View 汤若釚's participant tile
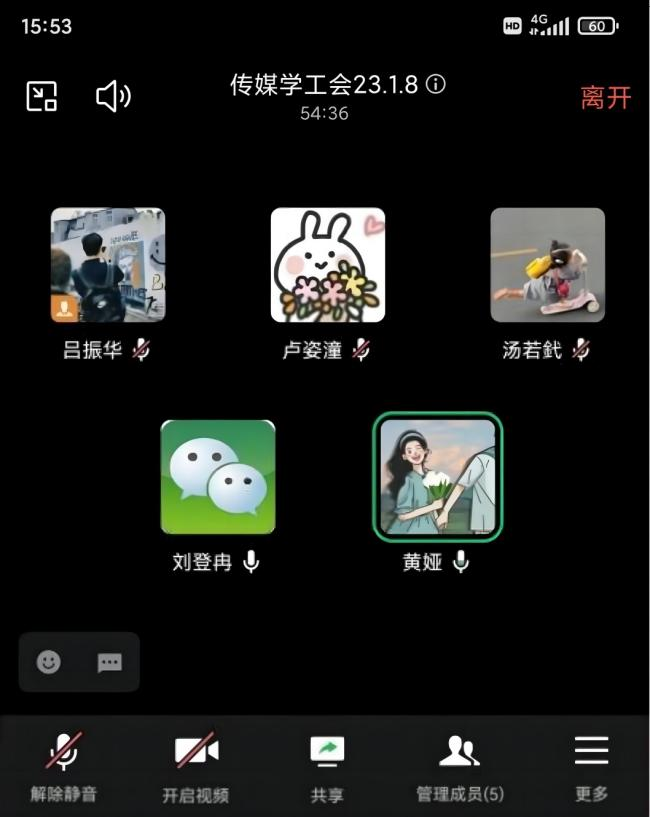 [x=547, y=265]
